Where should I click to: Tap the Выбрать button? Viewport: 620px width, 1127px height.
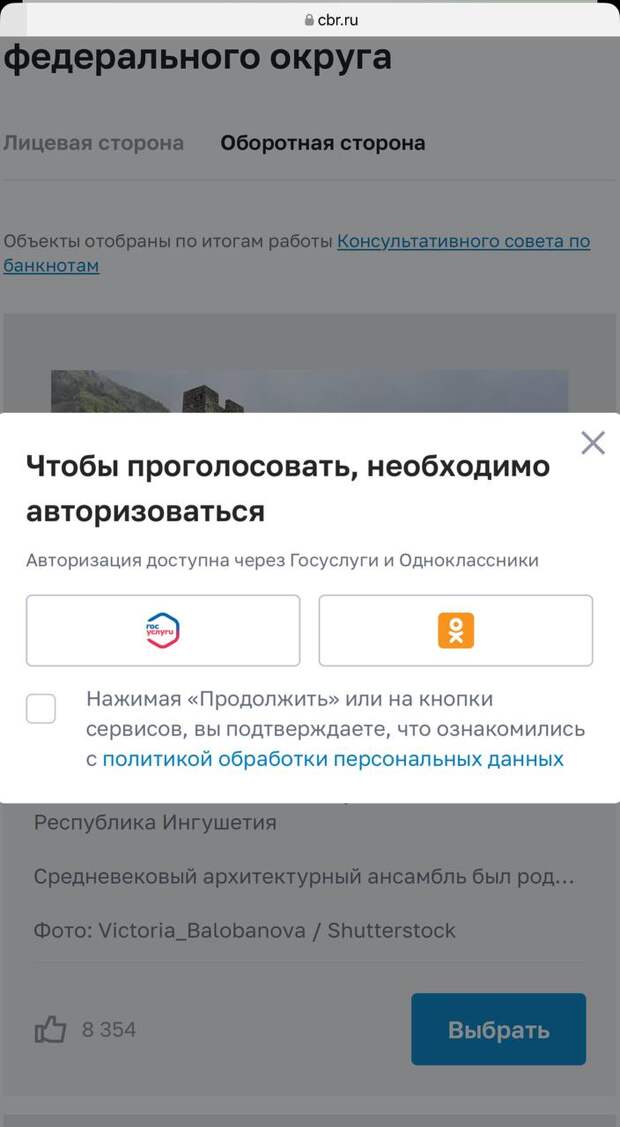click(x=498, y=1029)
